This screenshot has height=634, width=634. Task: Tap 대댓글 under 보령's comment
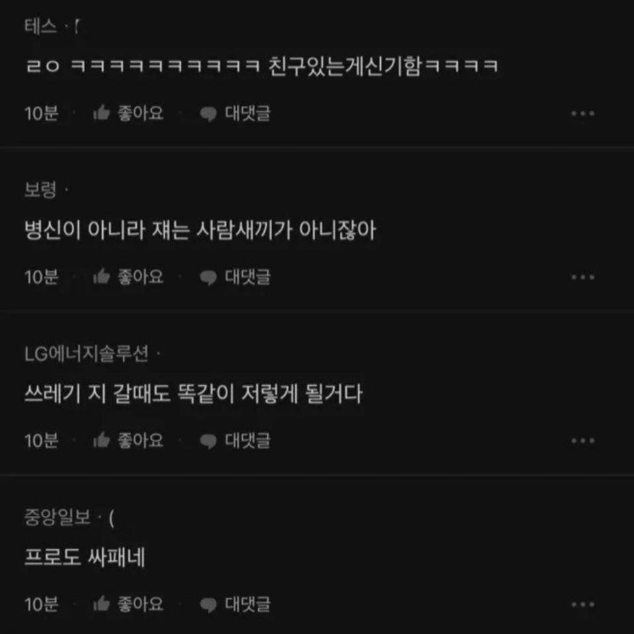click(235, 277)
